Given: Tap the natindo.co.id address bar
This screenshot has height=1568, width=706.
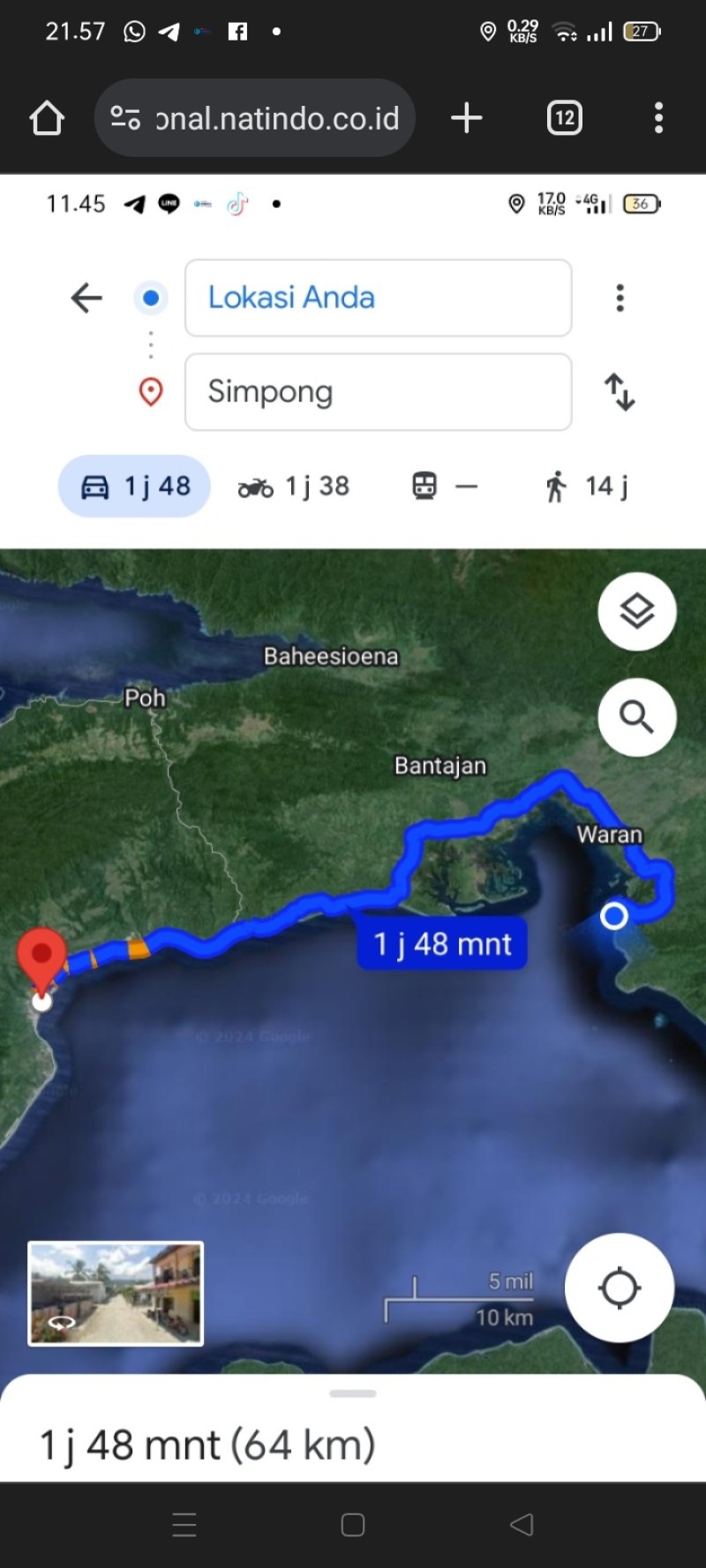Looking at the screenshot, I should pyautogui.click(x=254, y=118).
